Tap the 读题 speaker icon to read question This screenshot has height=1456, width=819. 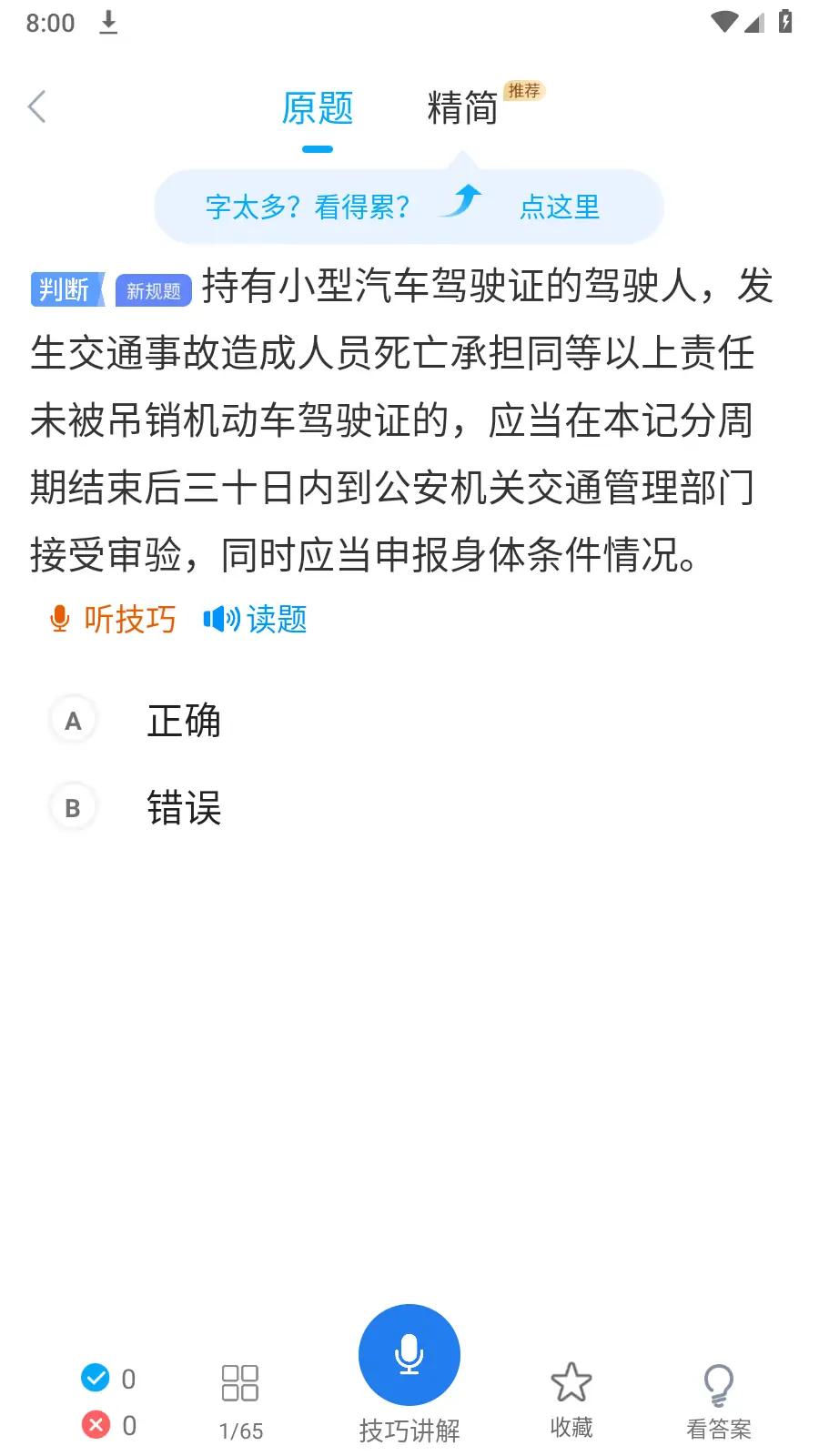(221, 620)
